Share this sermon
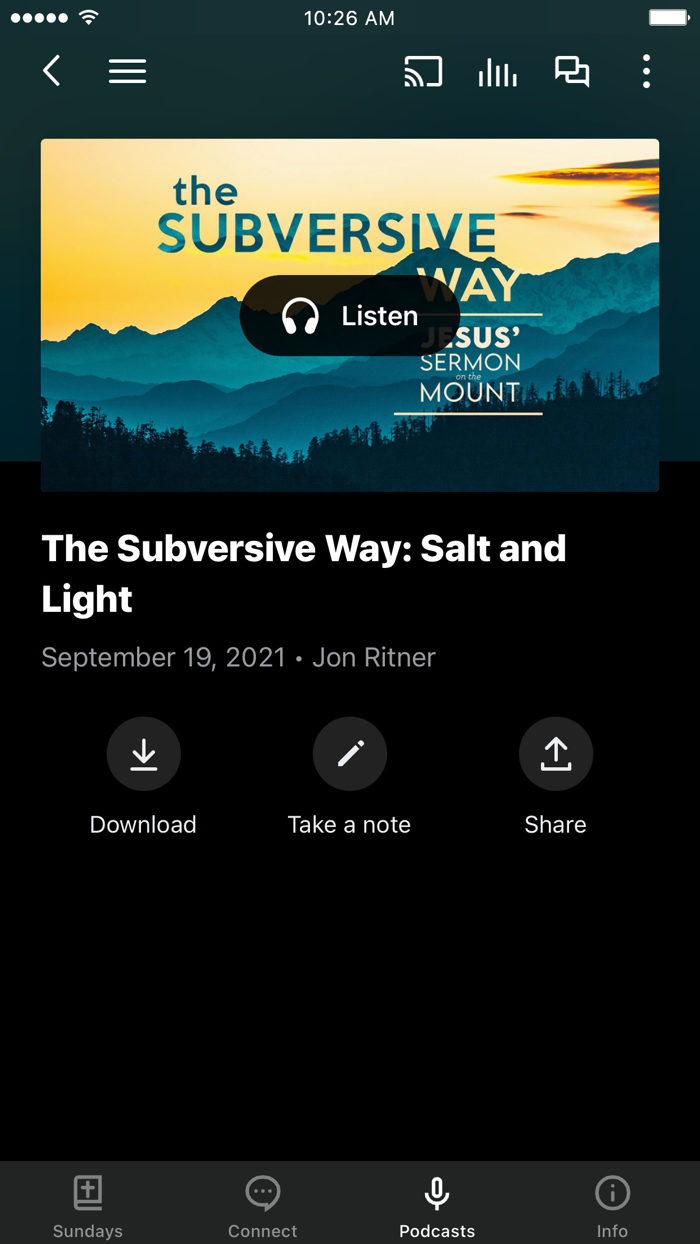700x1244 pixels. (x=555, y=755)
